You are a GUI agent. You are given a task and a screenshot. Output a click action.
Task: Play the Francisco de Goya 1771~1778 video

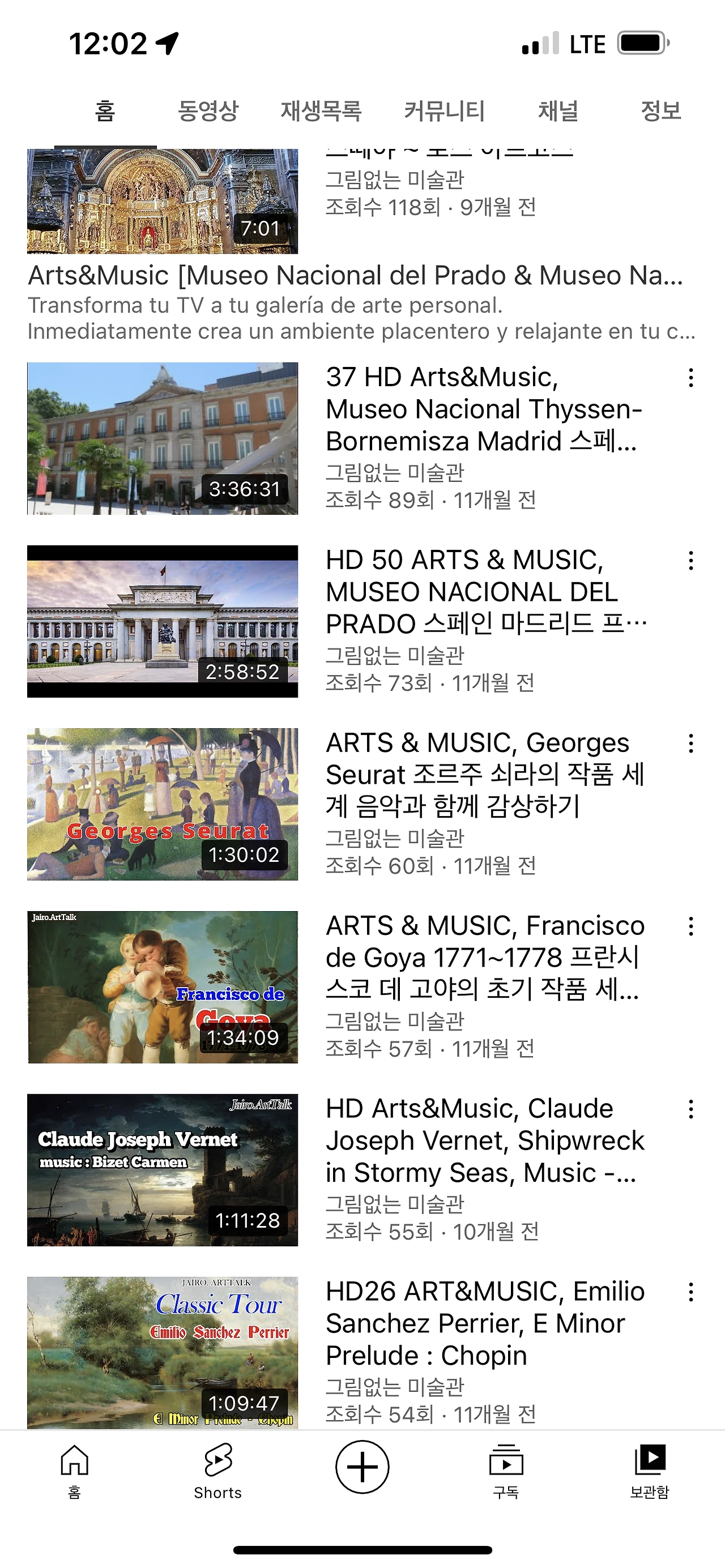(x=163, y=986)
